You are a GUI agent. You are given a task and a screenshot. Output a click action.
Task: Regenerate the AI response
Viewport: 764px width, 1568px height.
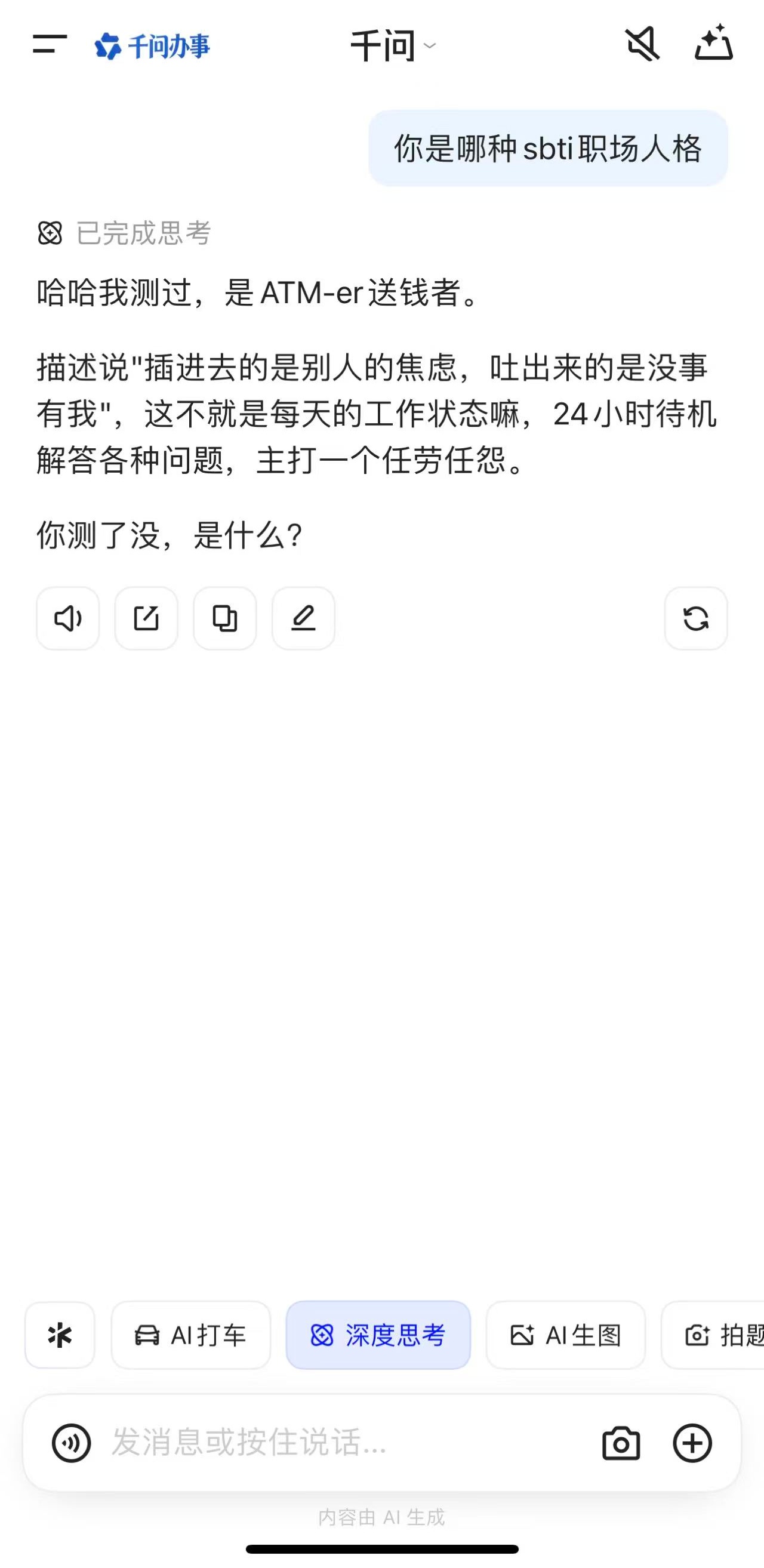click(x=696, y=618)
